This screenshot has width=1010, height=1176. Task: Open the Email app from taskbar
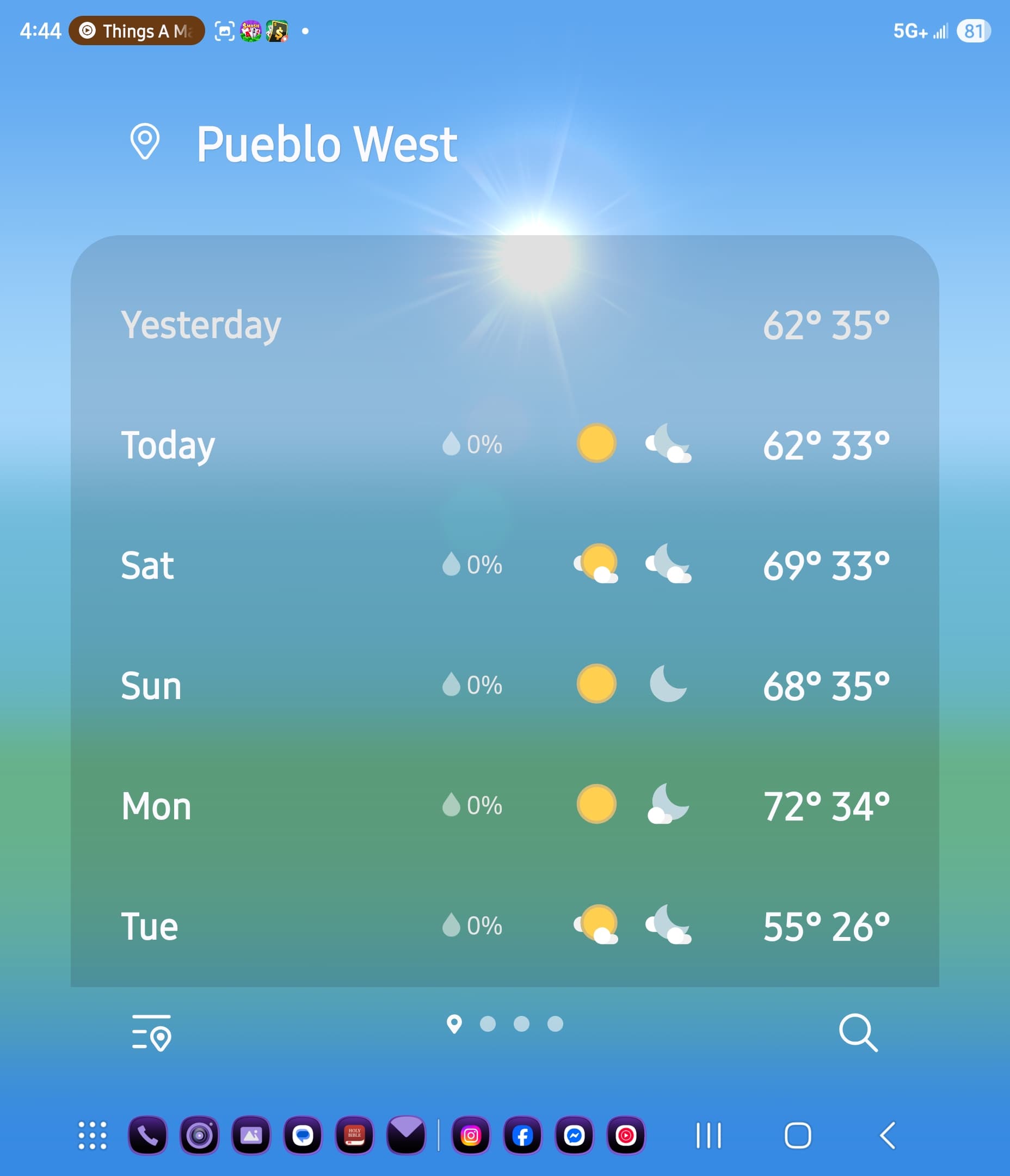(x=407, y=1136)
